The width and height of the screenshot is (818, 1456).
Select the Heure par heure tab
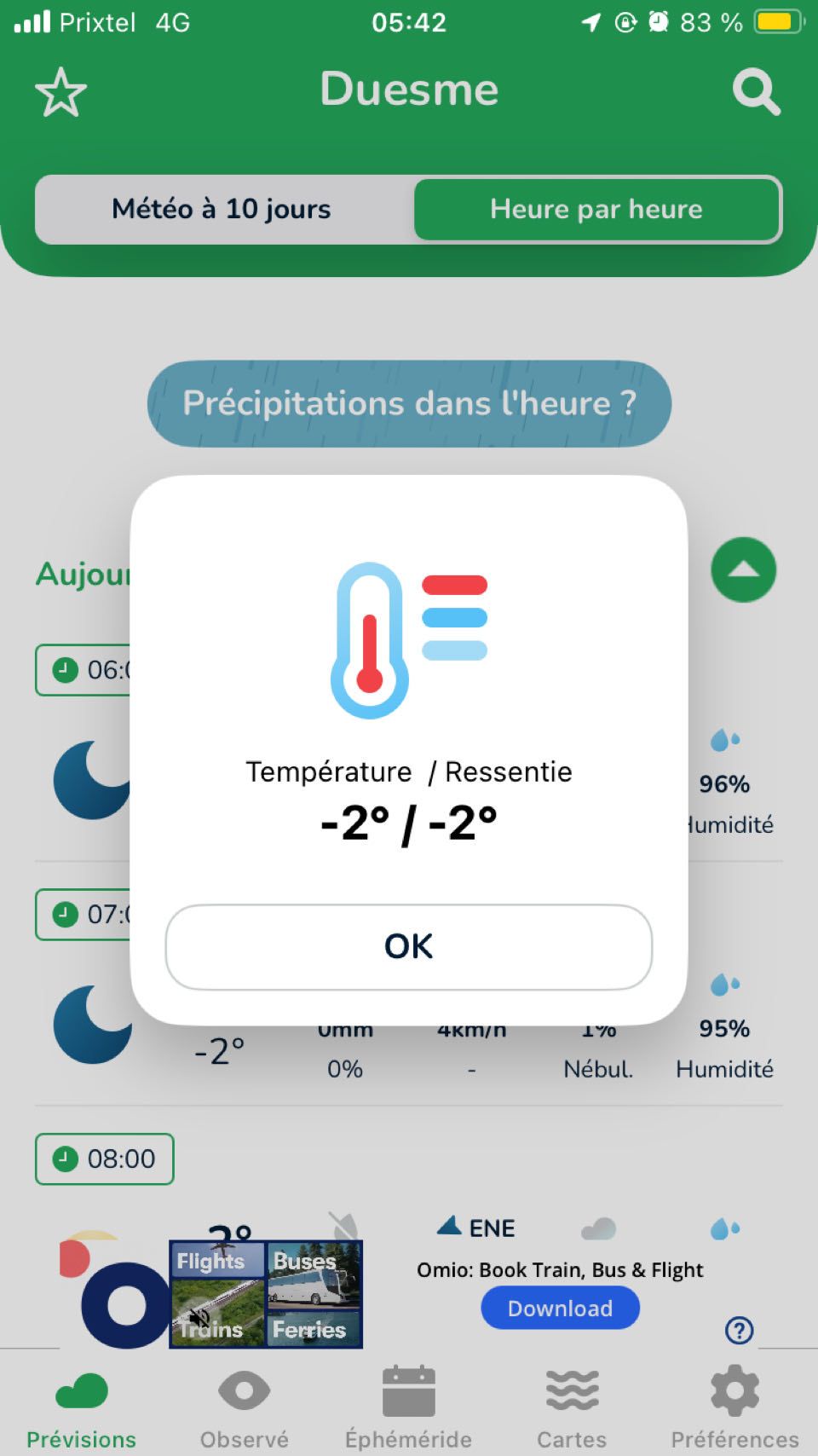pos(596,209)
